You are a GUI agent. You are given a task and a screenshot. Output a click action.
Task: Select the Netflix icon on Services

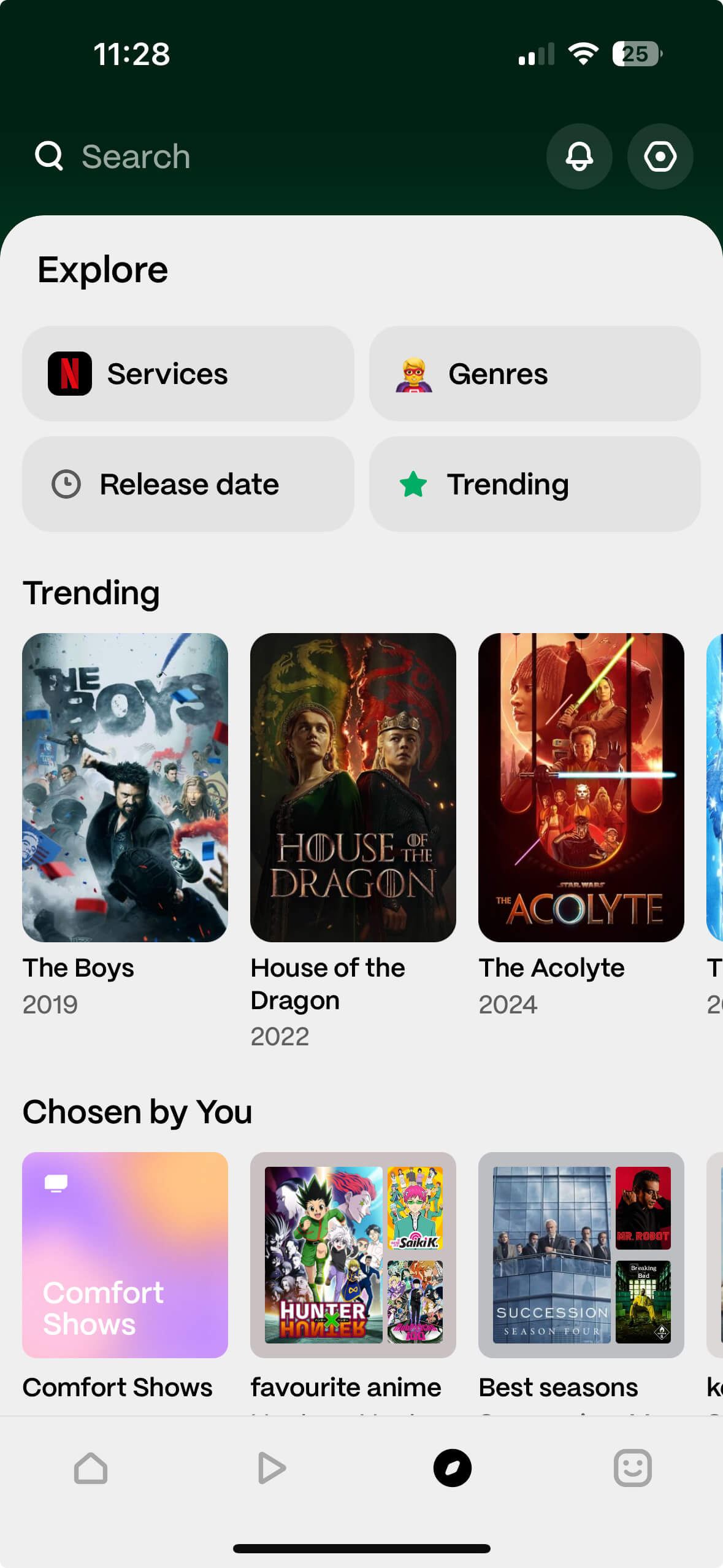69,373
